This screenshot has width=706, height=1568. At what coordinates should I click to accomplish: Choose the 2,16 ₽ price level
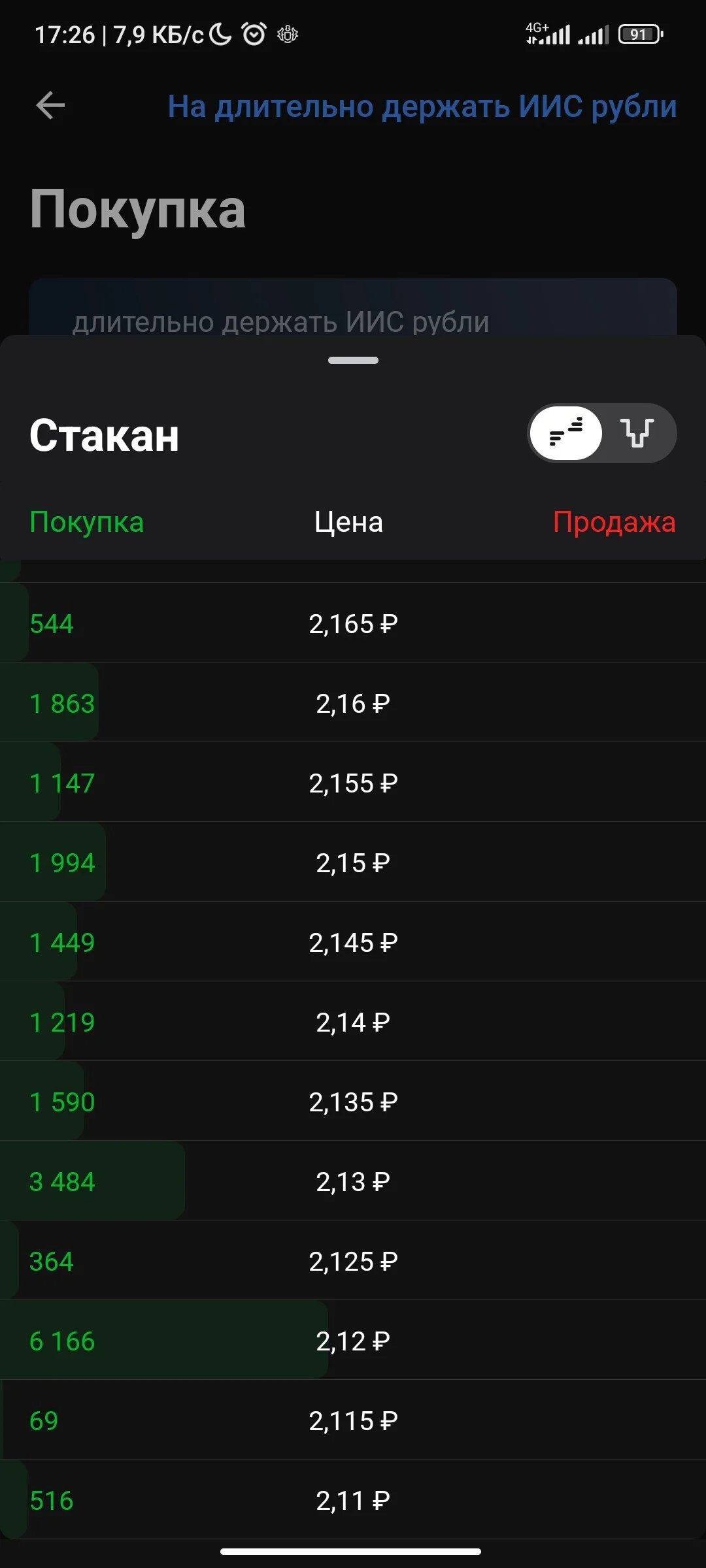353,703
